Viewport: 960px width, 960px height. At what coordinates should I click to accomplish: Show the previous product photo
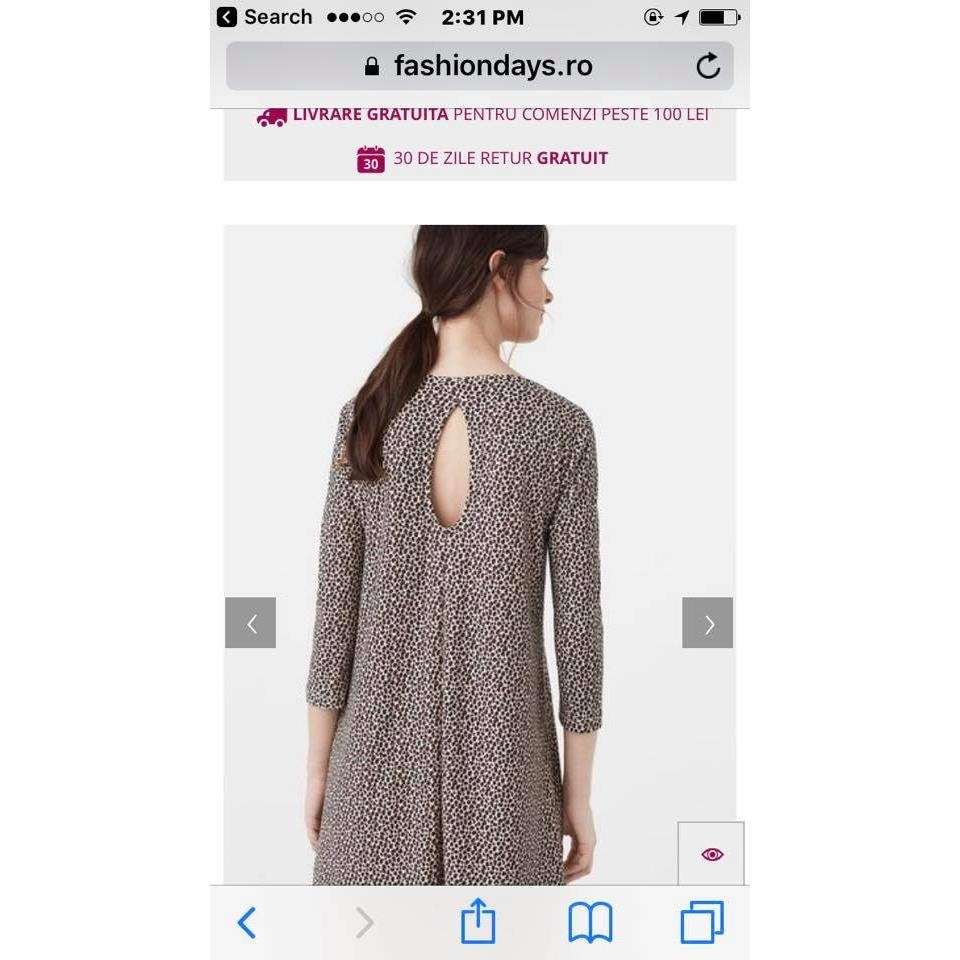[x=250, y=623]
